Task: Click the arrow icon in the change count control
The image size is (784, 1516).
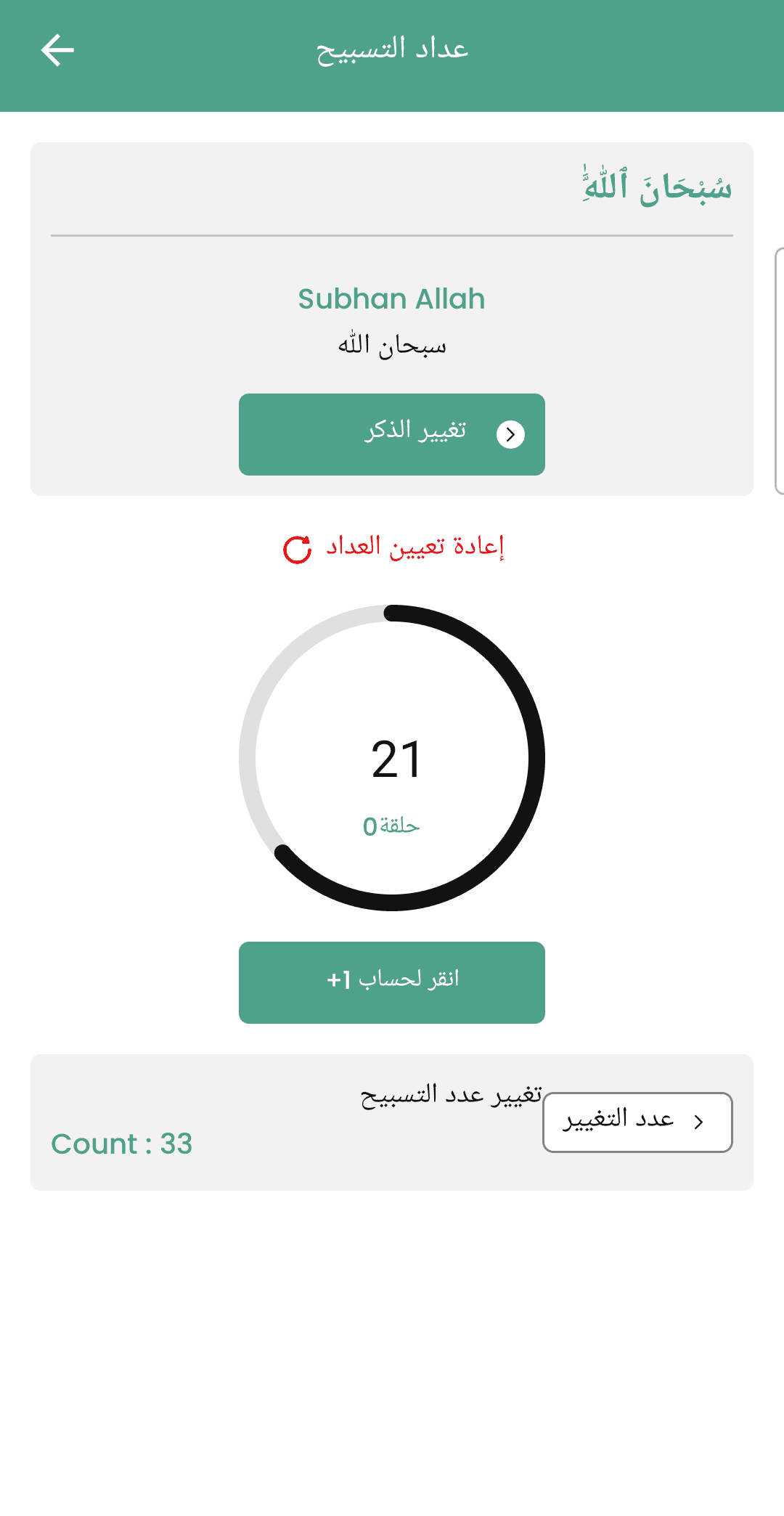Action: click(699, 1122)
